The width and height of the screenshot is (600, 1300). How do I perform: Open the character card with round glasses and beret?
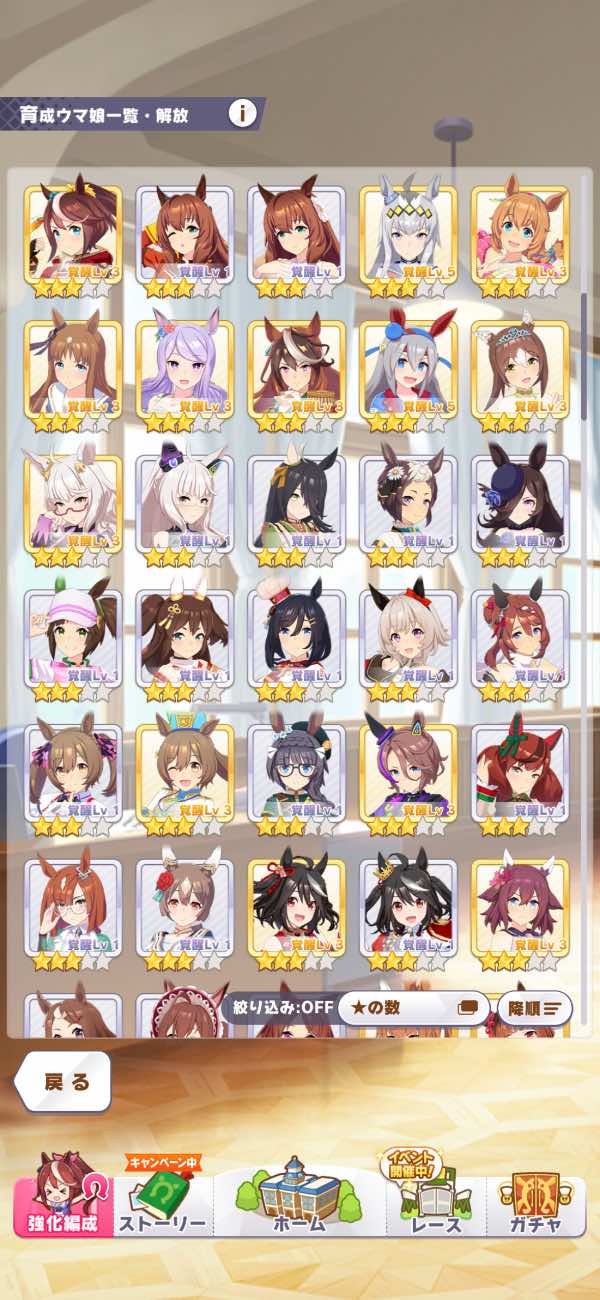296,771
